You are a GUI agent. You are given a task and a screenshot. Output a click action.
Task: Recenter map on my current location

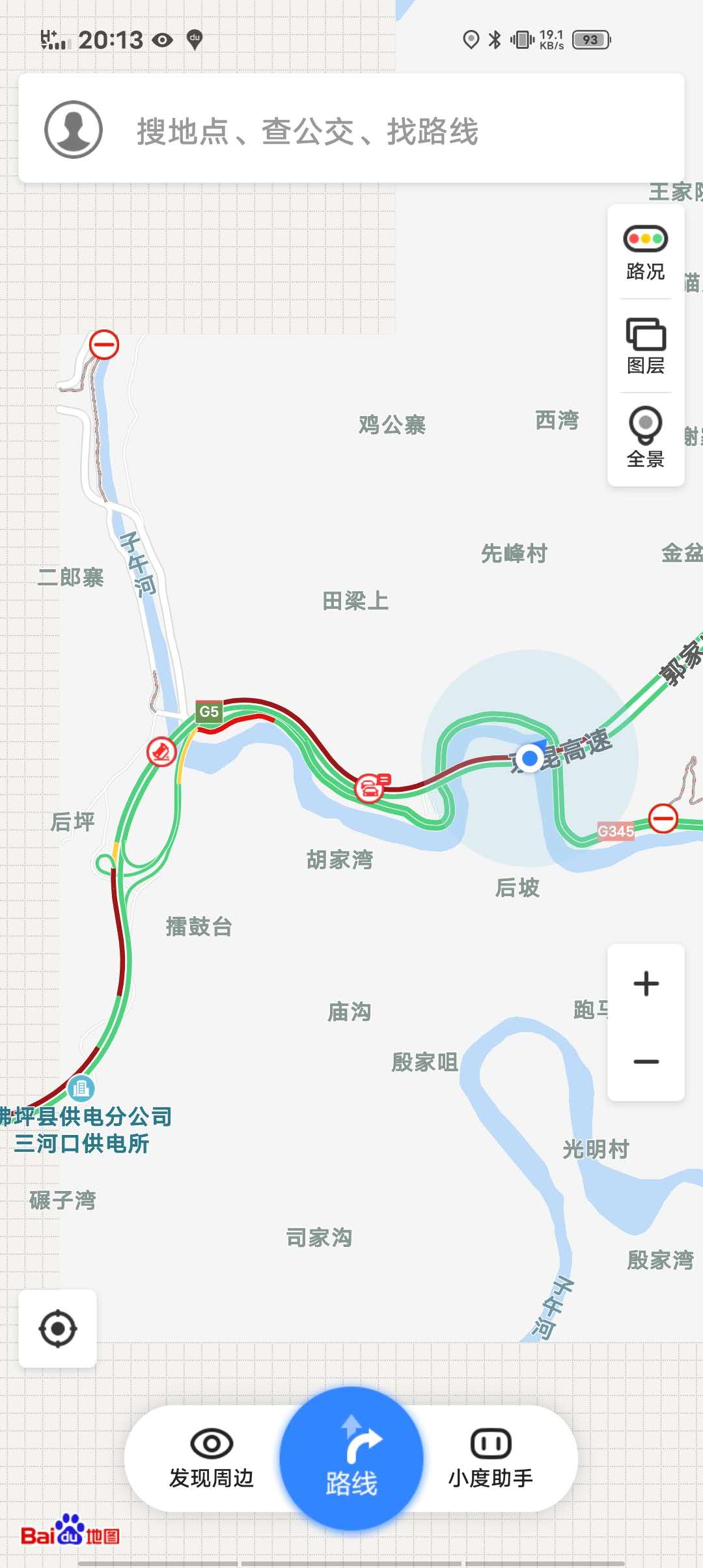[x=58, y=1328]
